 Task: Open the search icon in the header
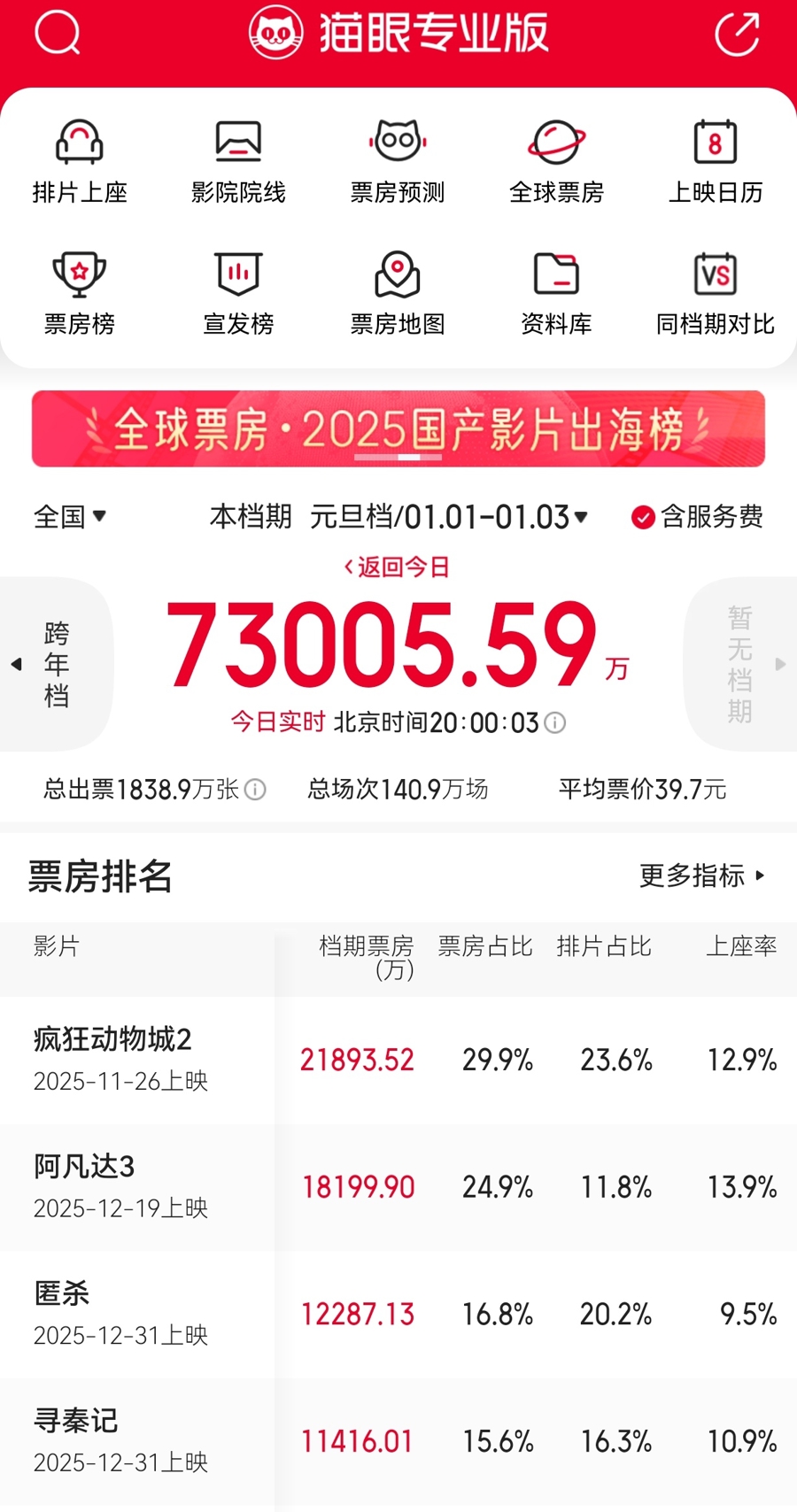(x=58, y=34)
